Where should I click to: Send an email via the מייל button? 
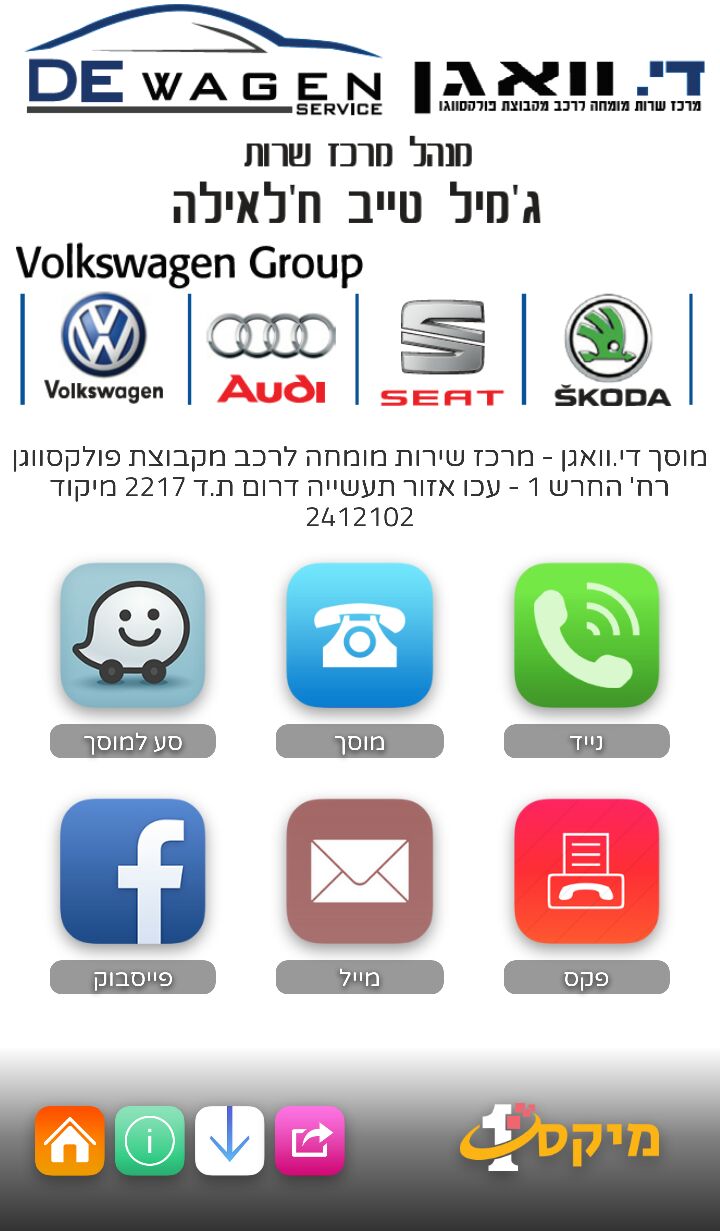click(x=360, y=872)
